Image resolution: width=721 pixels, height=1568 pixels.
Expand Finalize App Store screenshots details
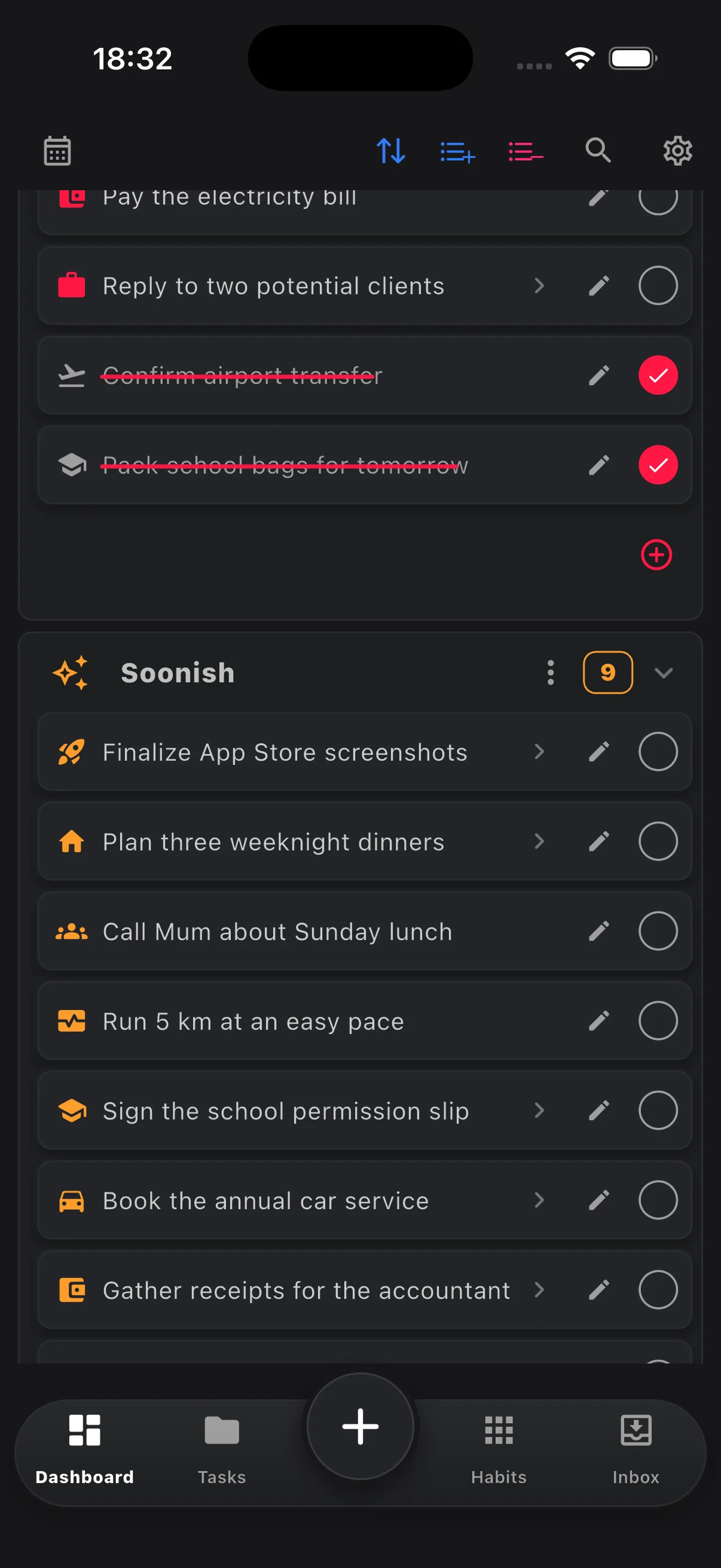(x=539, y=752)
